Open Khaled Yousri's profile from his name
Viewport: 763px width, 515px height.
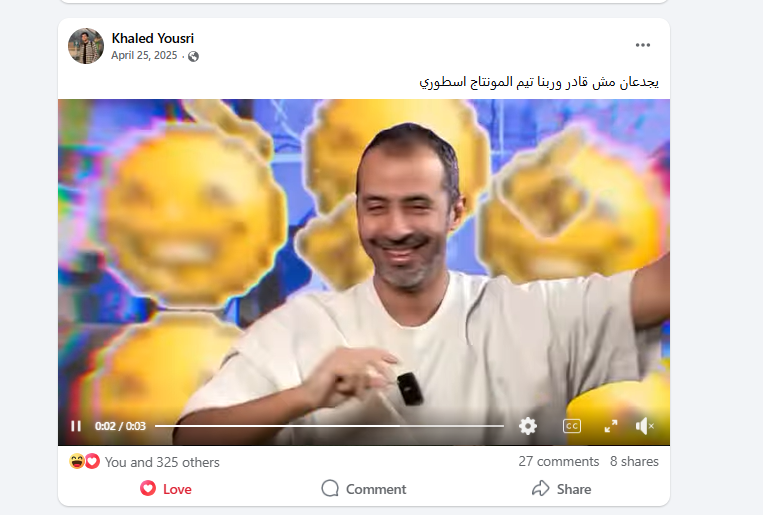point(153,38)
